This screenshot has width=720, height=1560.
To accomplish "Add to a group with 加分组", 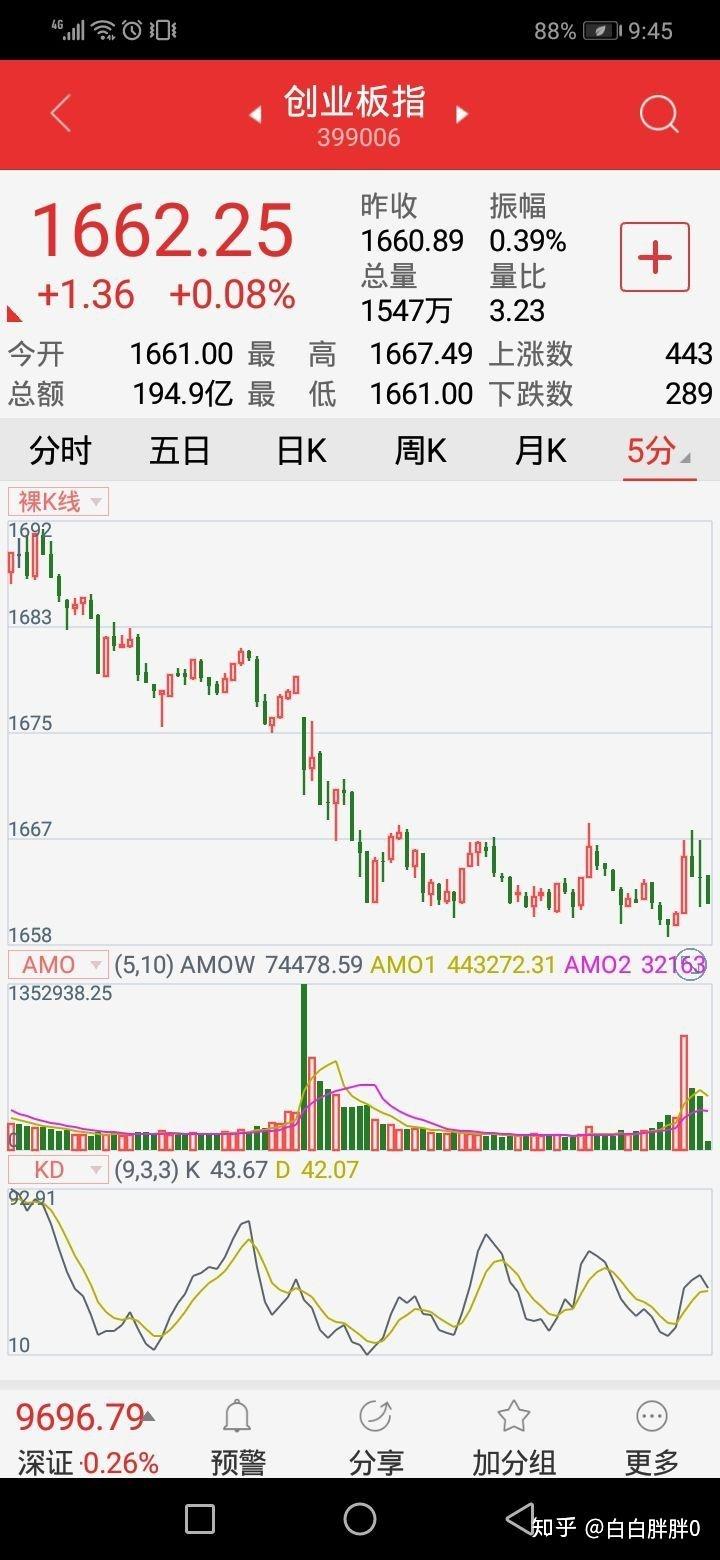I will [x=514, y=1438].
